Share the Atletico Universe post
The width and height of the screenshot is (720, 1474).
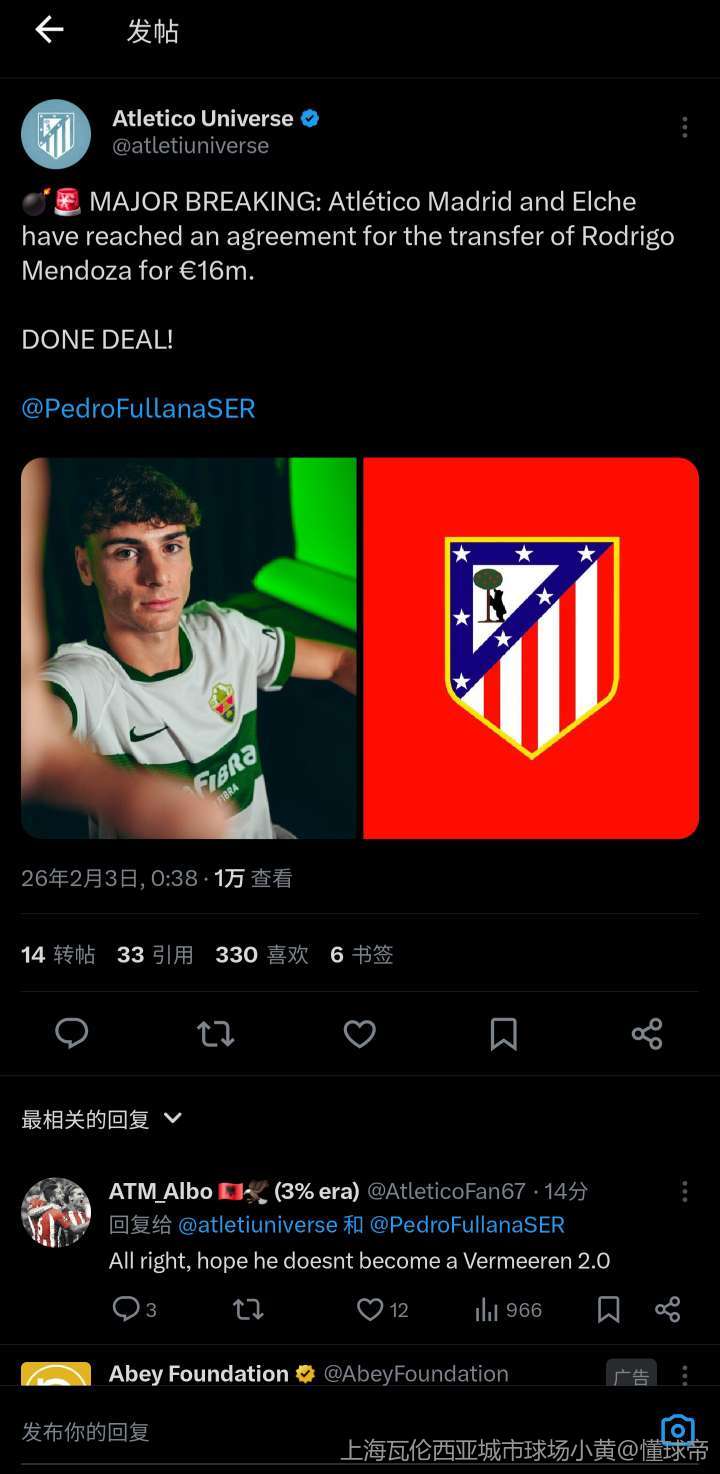647,1033
